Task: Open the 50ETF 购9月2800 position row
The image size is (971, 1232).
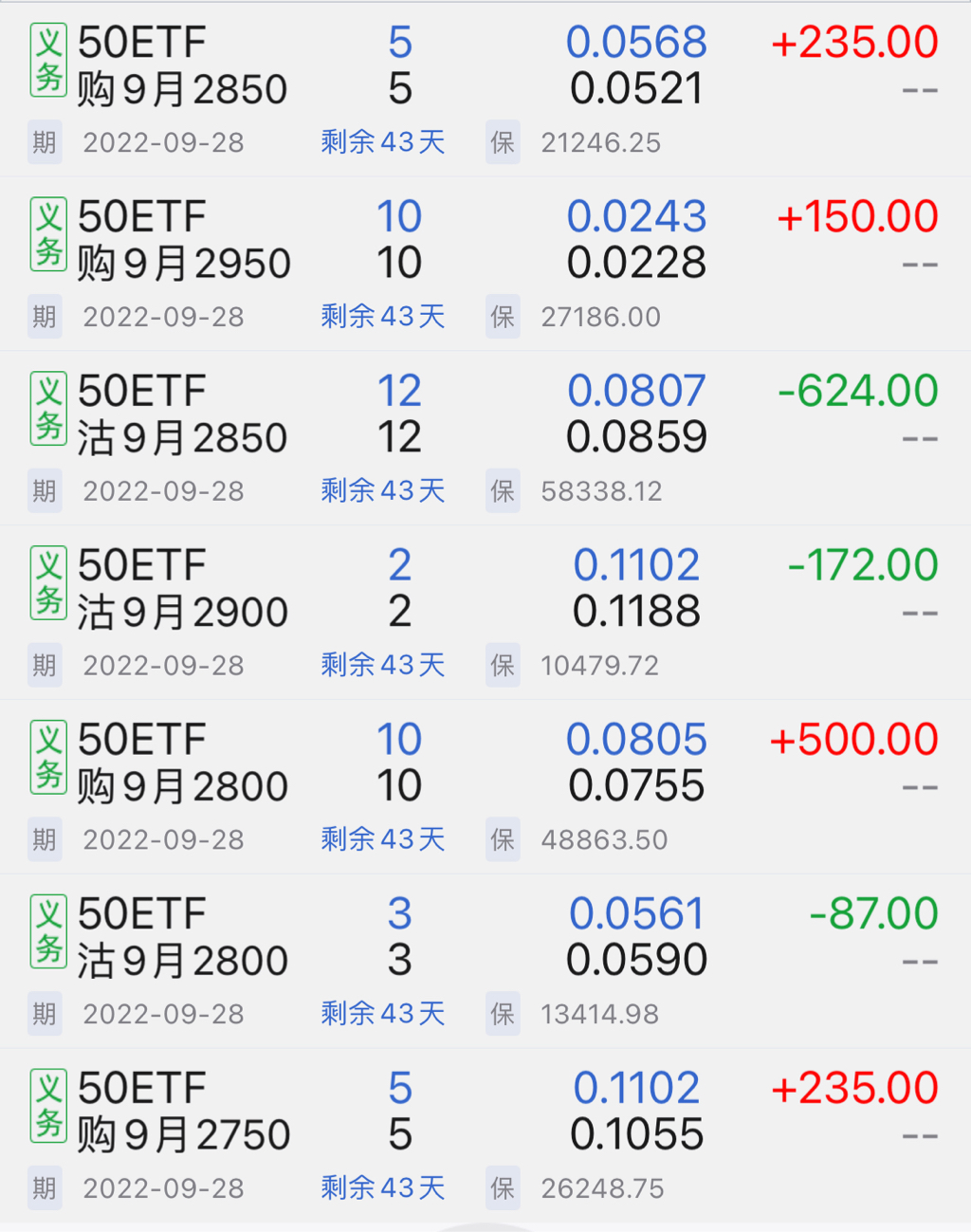Action: pyautogui.click(x=182, y=763)
